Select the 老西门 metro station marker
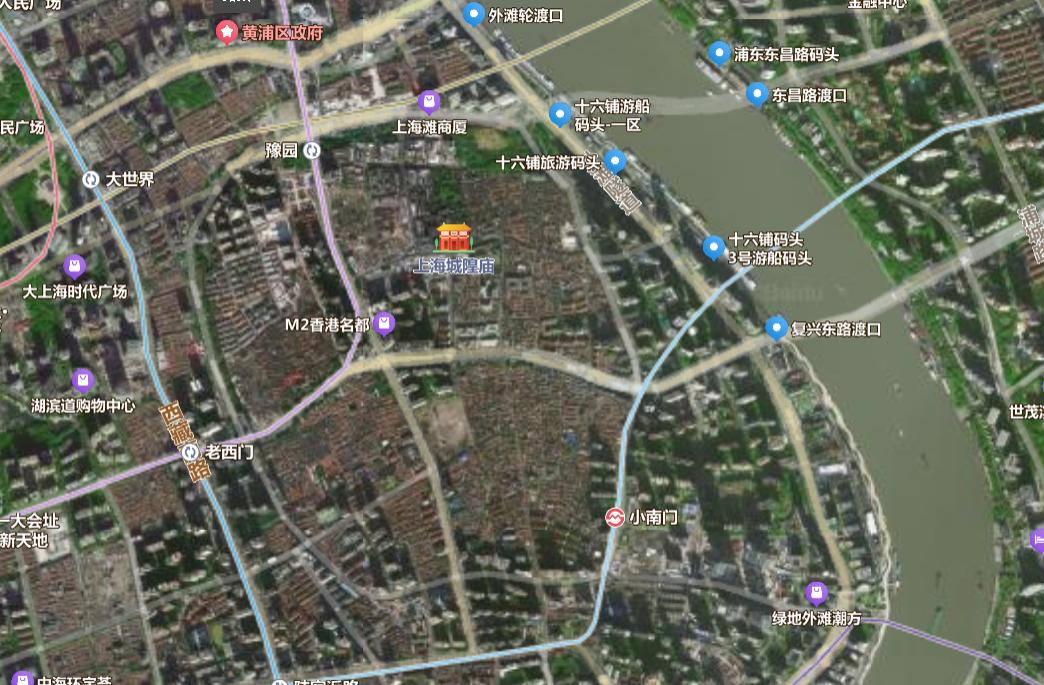 [x=191, y=452]
